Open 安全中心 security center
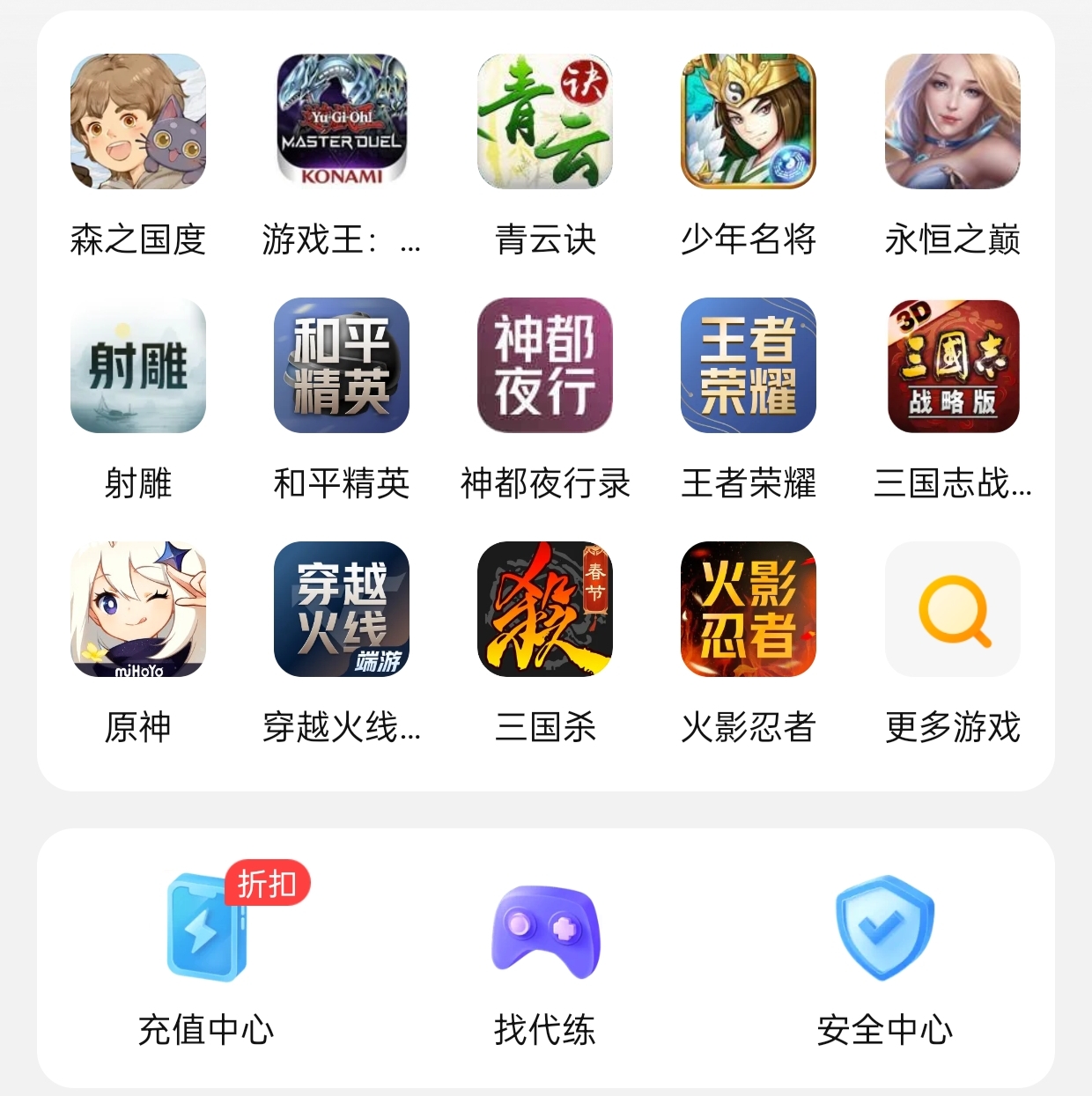 point(884,929)
